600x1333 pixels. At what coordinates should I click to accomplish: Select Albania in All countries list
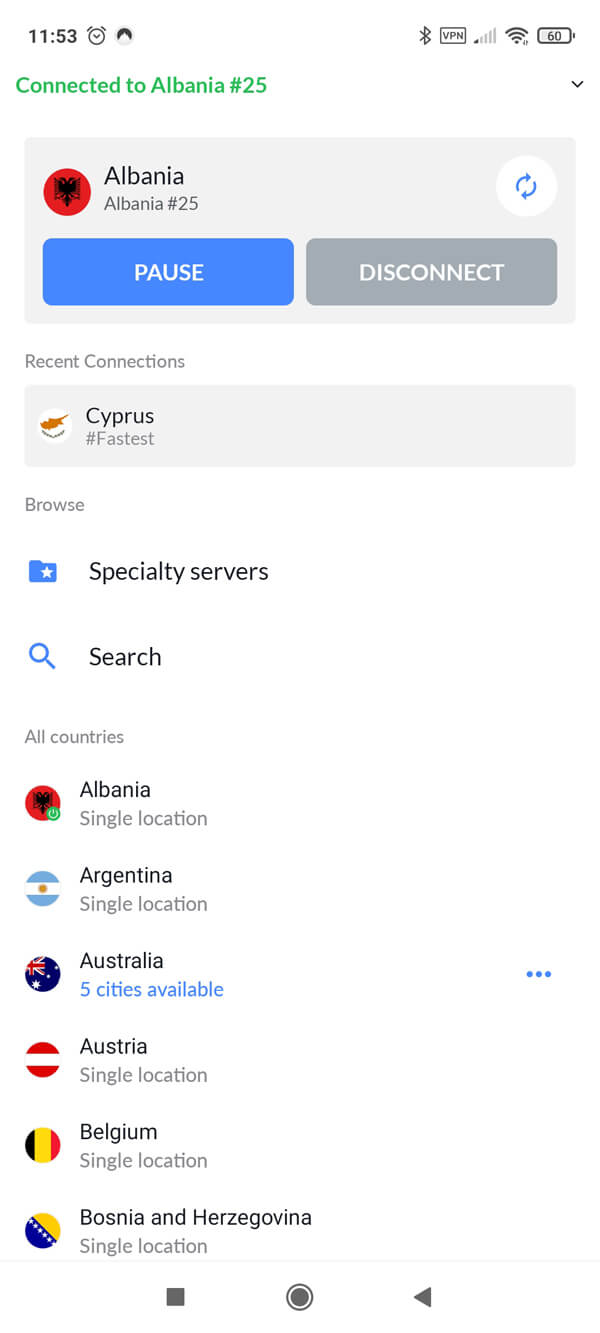pos(300,803)
